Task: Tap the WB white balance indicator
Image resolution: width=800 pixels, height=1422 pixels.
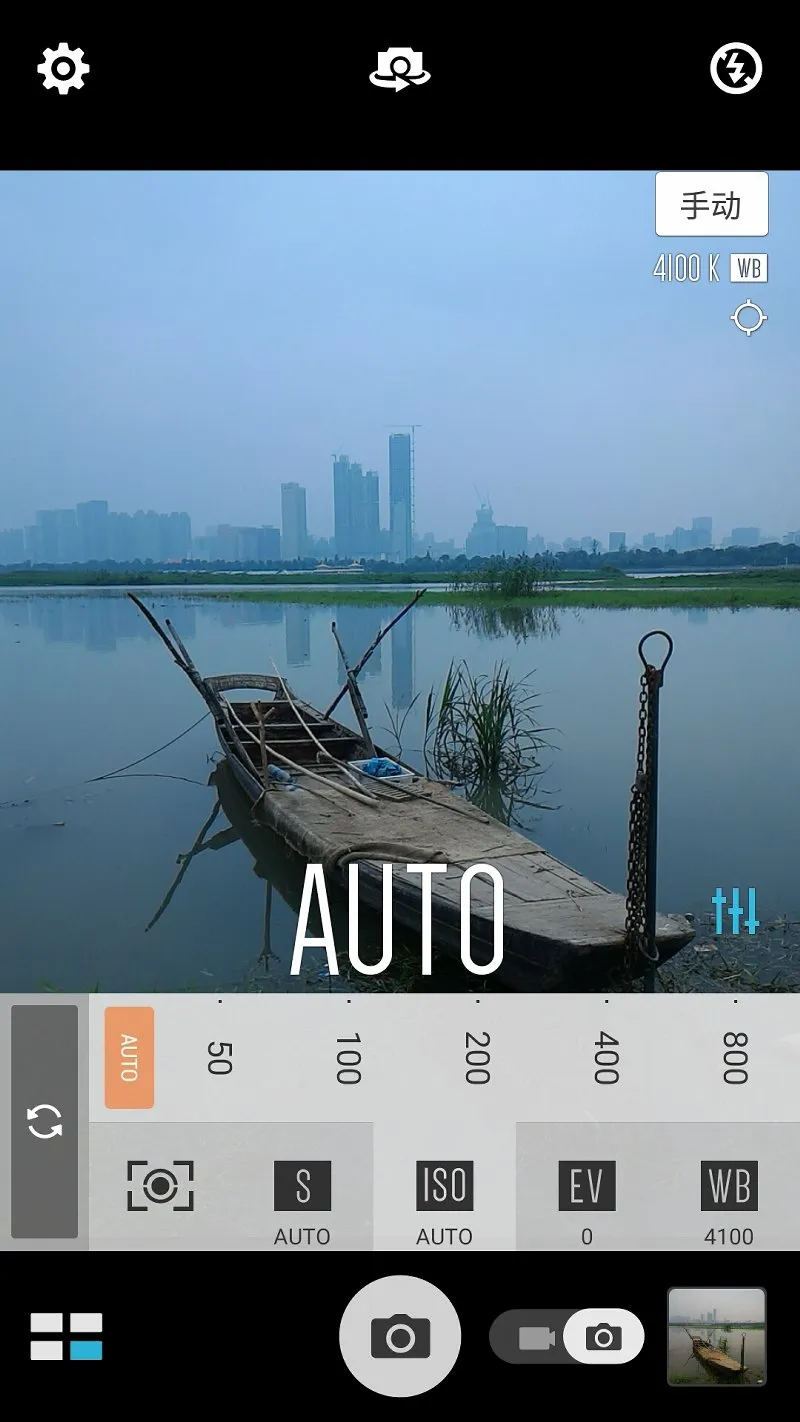Action: 748,268
